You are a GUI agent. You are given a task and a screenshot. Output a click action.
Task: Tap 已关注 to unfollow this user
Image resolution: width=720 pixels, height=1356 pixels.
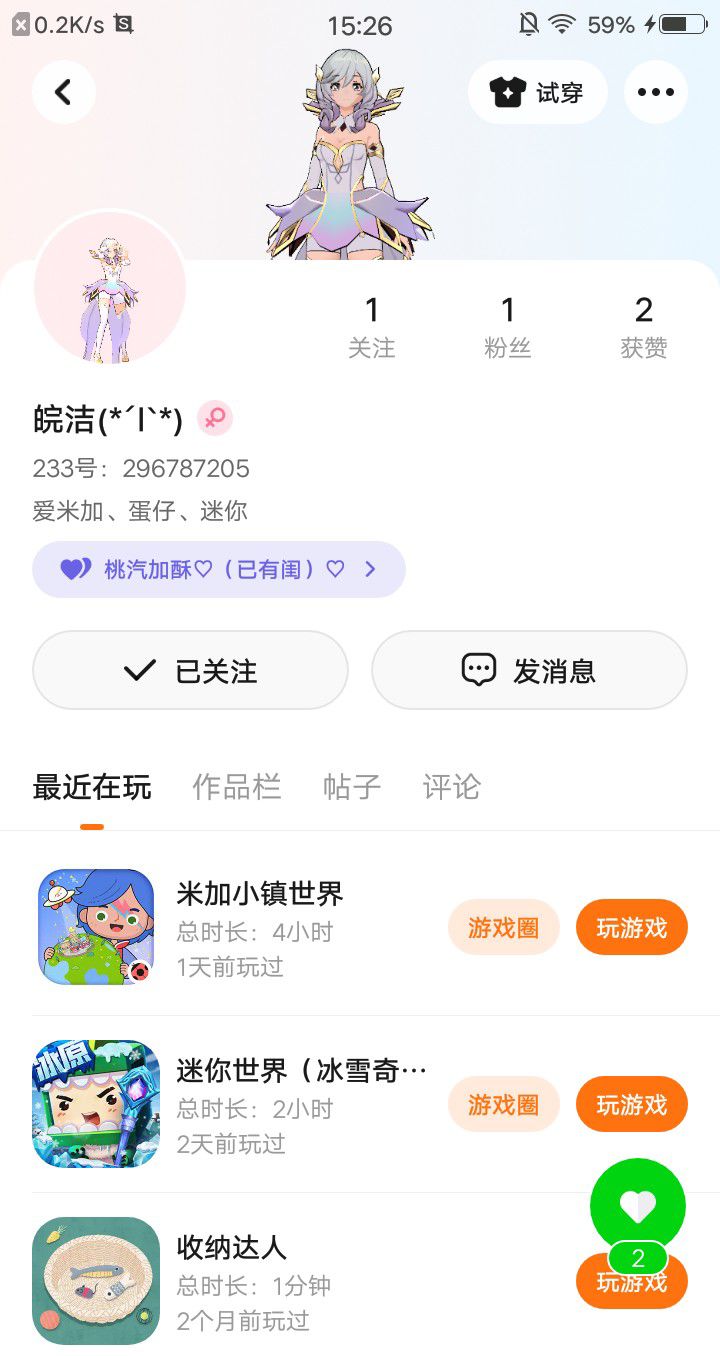pos(190,670)
